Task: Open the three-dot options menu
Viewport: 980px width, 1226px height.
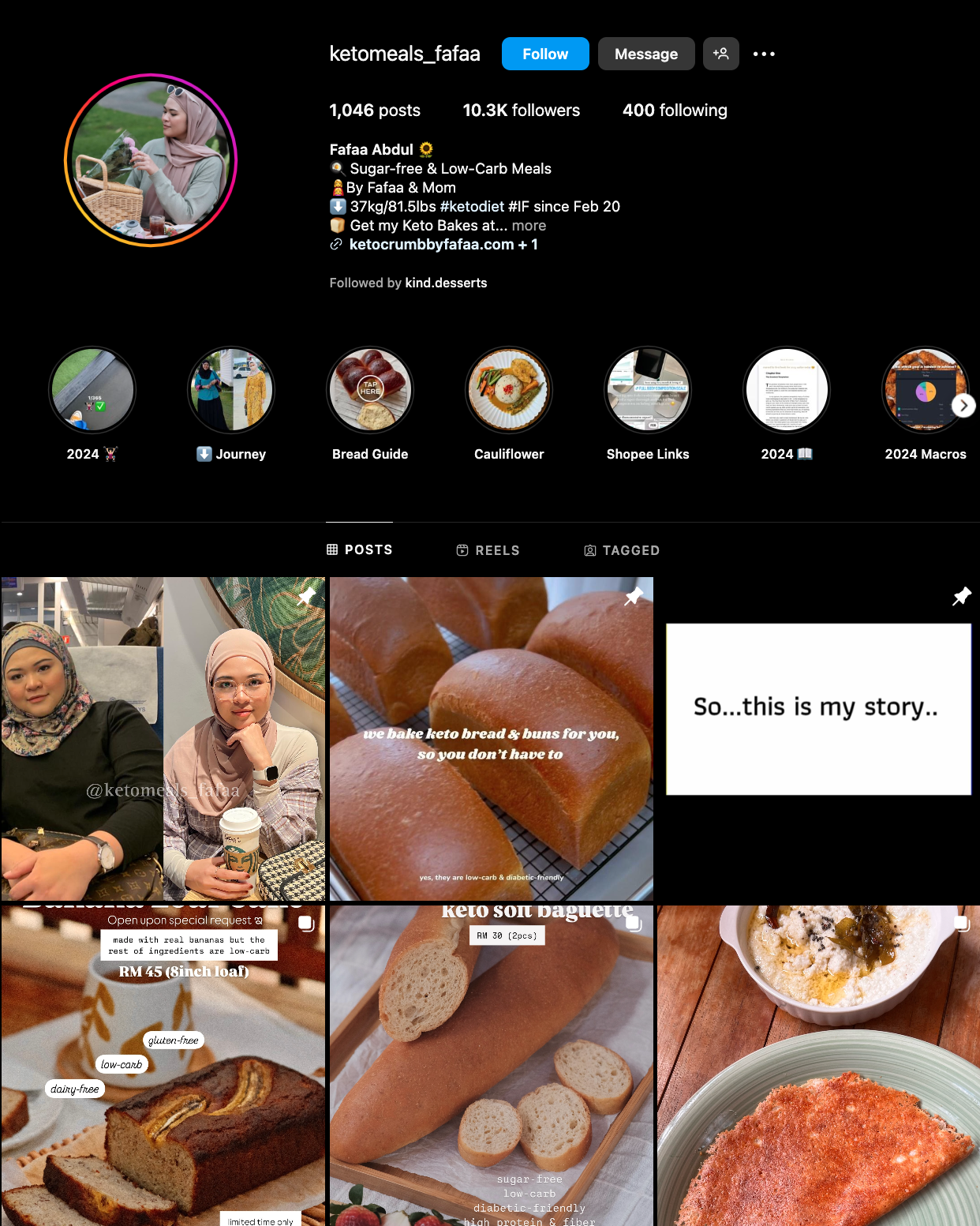Action: click(x=763, y=54)
